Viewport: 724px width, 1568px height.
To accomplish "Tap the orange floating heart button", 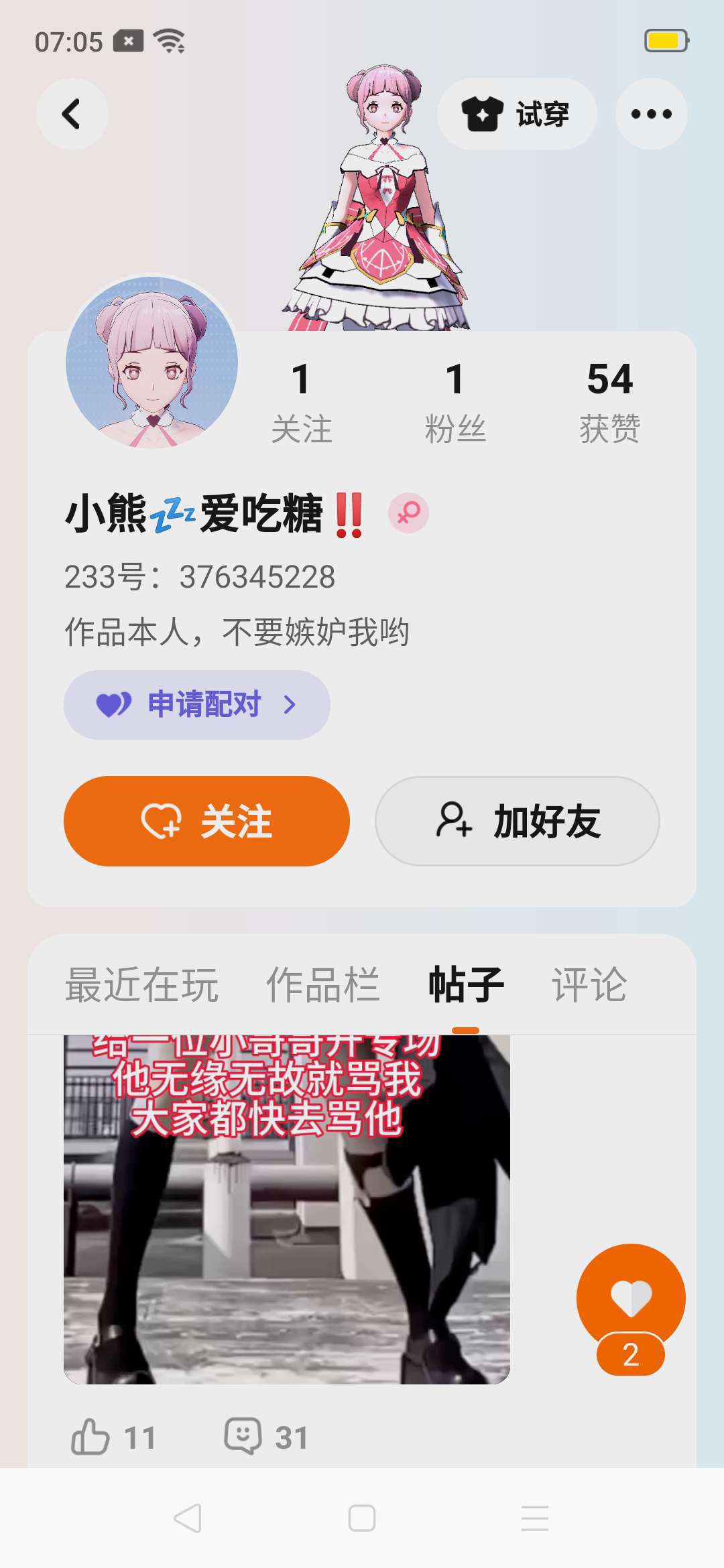I will (x=631, y=1299).
